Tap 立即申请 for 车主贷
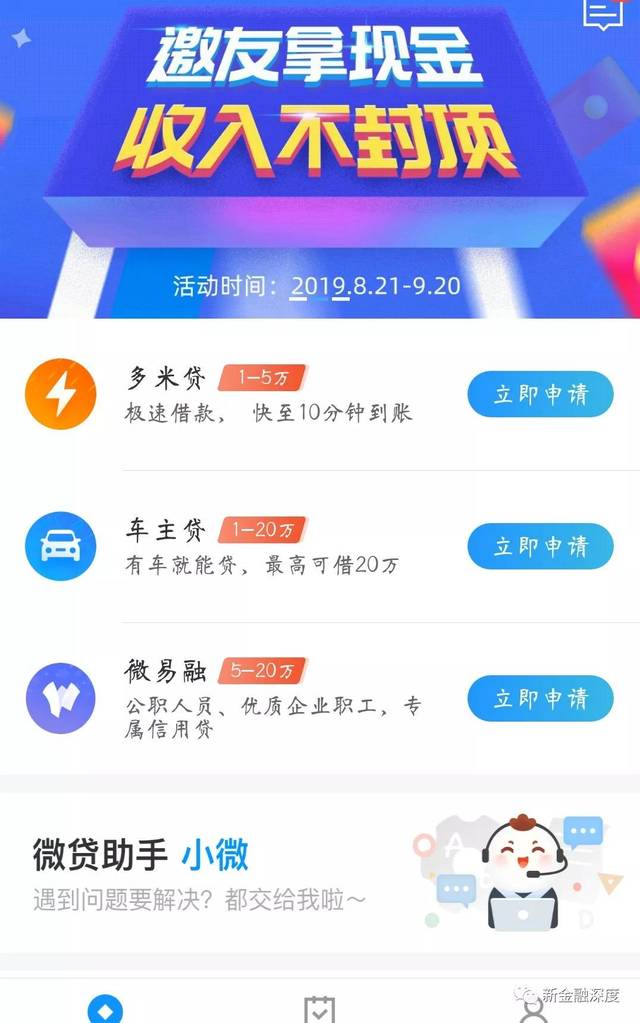 (540, 546)
